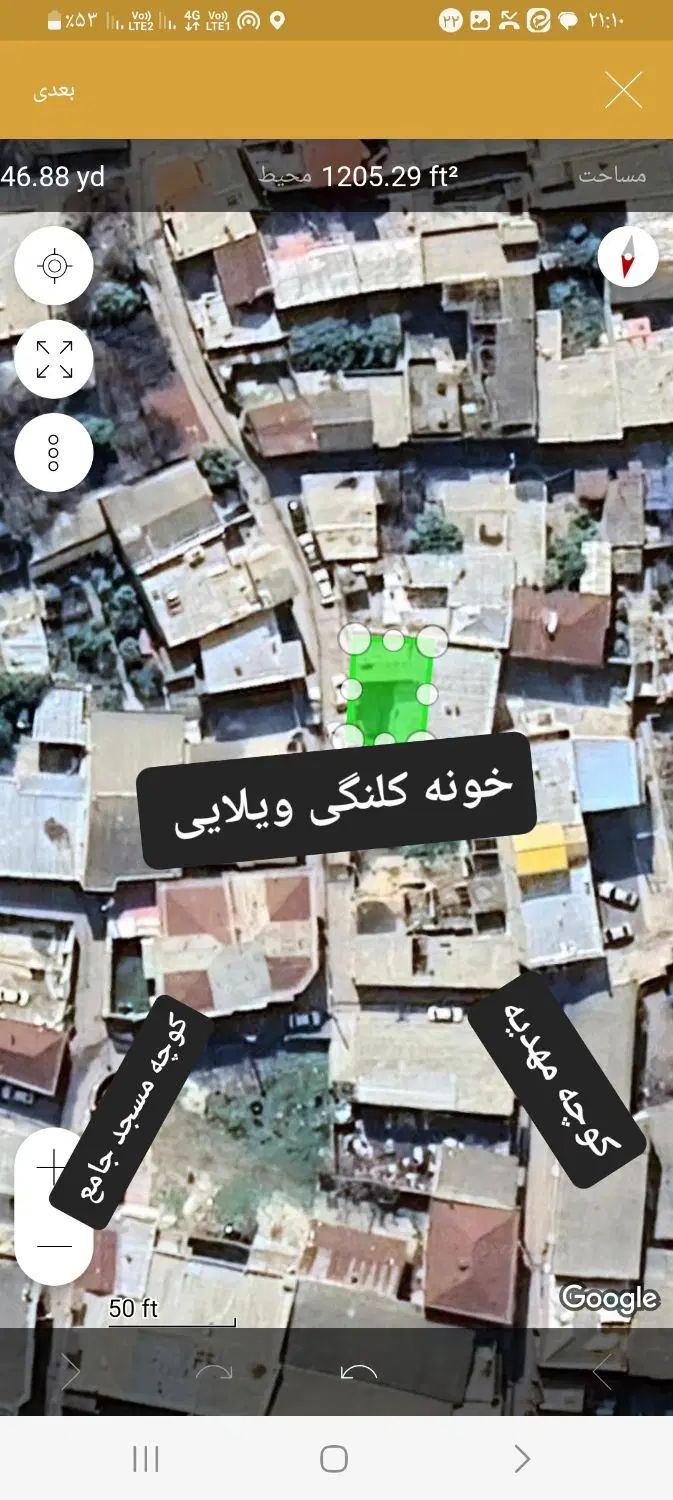Open the three-dot options menu
The image size is (673, 1500).
pyautogui.click(x=54, y=452)
